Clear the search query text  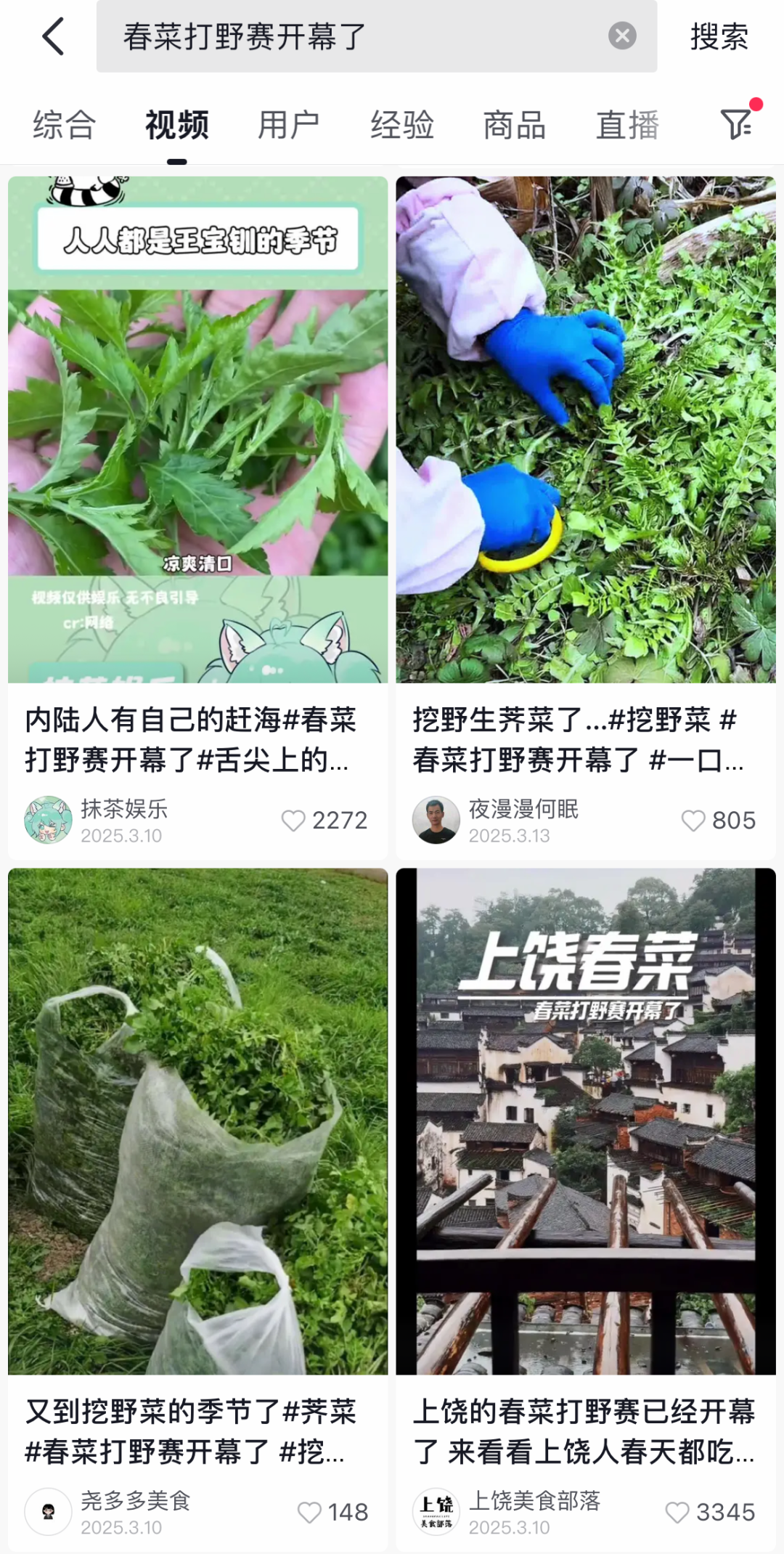click(x=622, y=36)
